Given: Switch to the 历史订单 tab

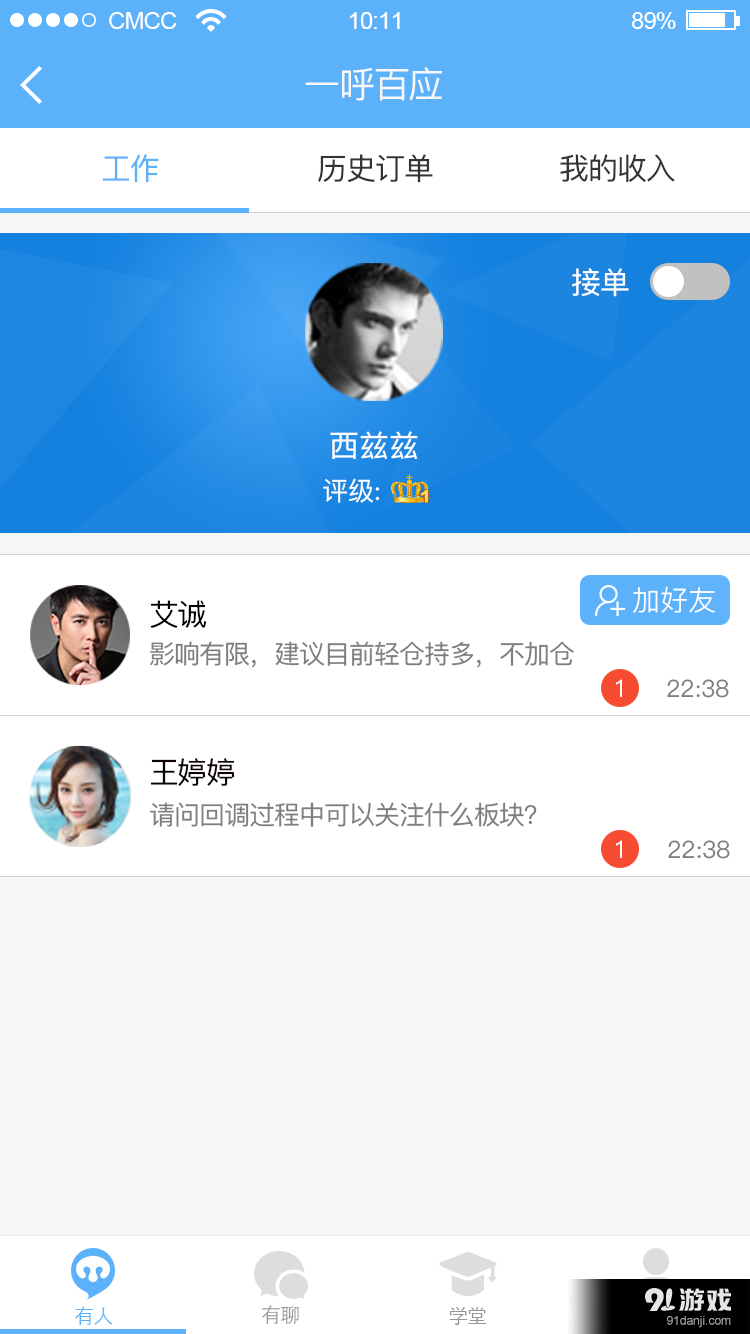Looking at the screenshot, I should click(373, 170).
